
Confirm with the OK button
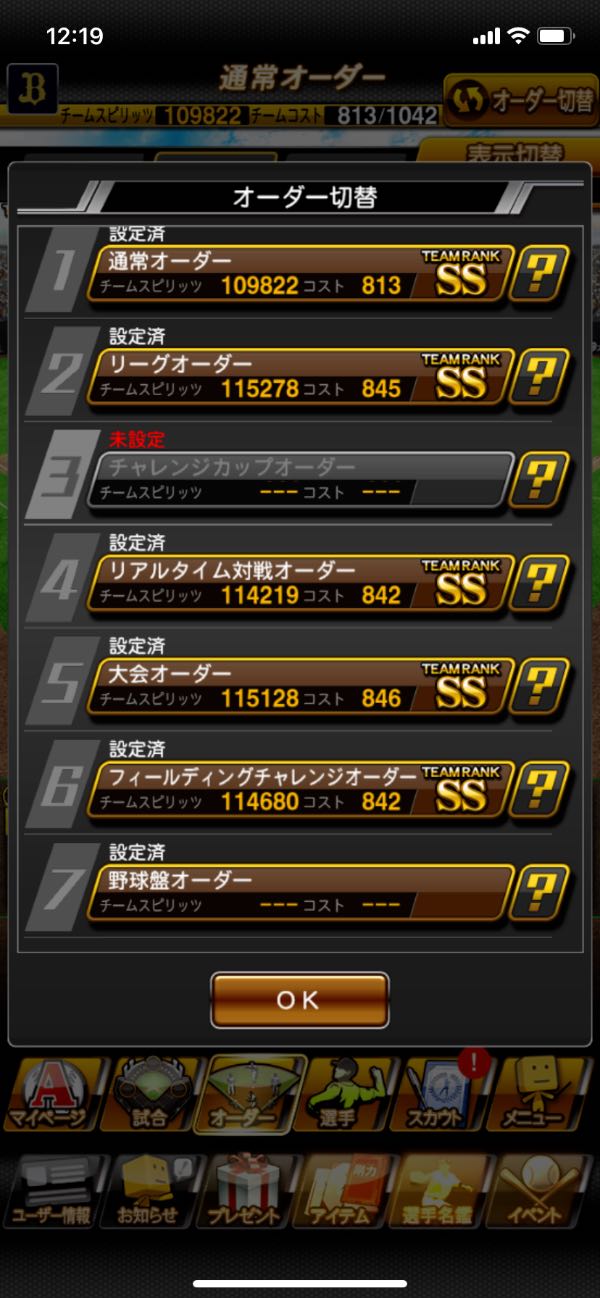click(x=299, y=999)
